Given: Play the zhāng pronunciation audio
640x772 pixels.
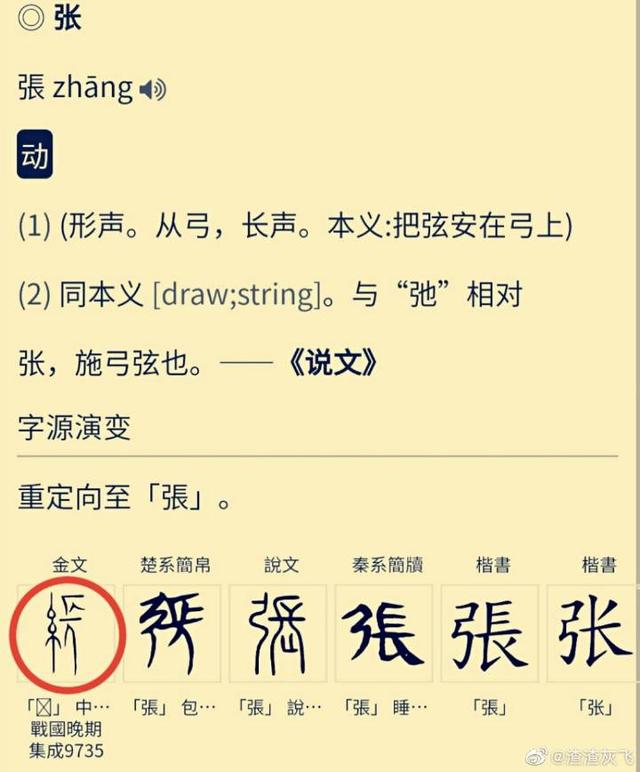Looking at the screenshot, I should pos(152,90).
